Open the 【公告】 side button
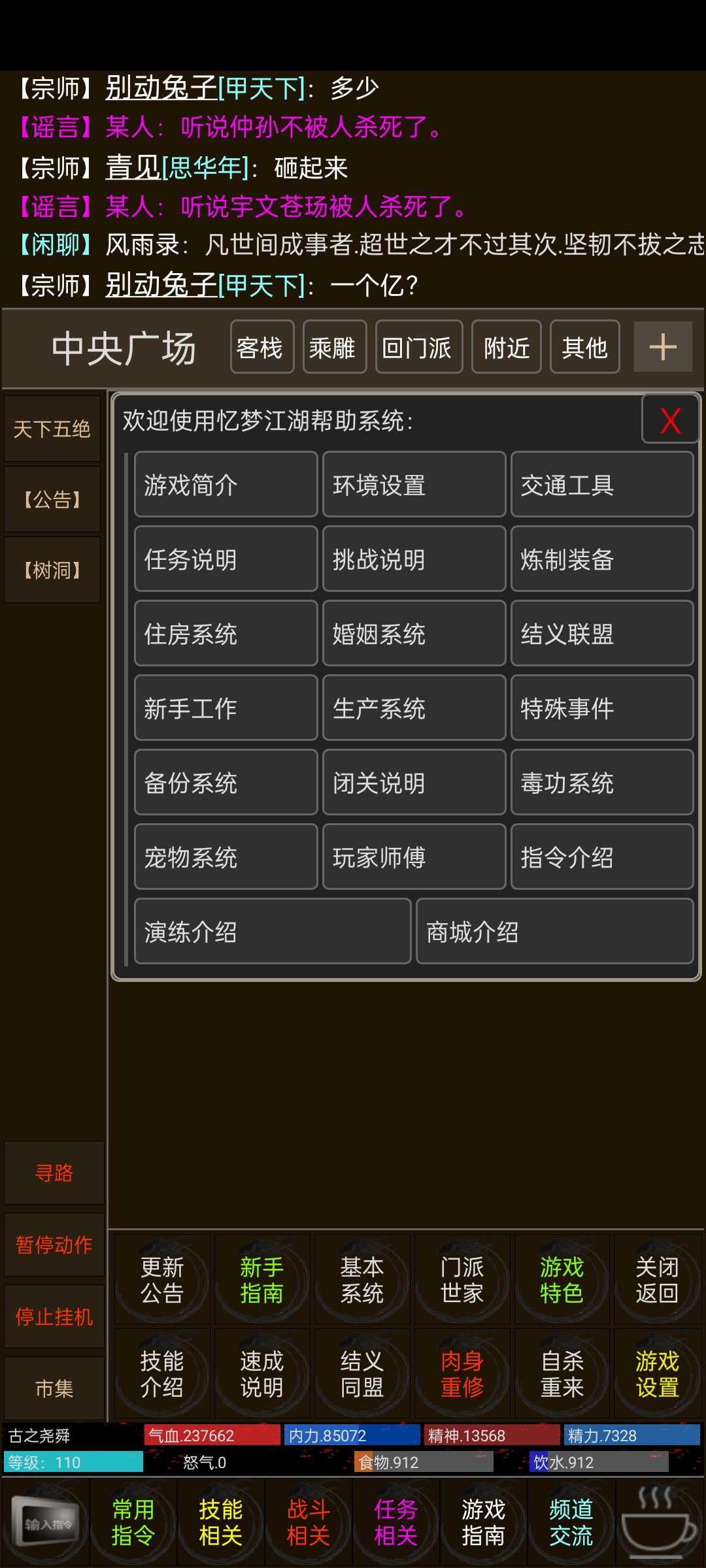 [52, 500]
